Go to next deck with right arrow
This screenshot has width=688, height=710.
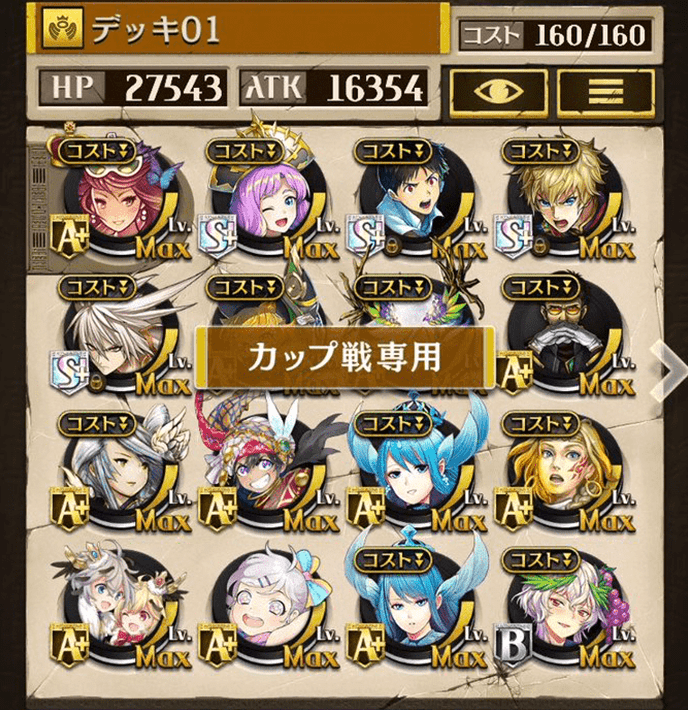(666, 367)
